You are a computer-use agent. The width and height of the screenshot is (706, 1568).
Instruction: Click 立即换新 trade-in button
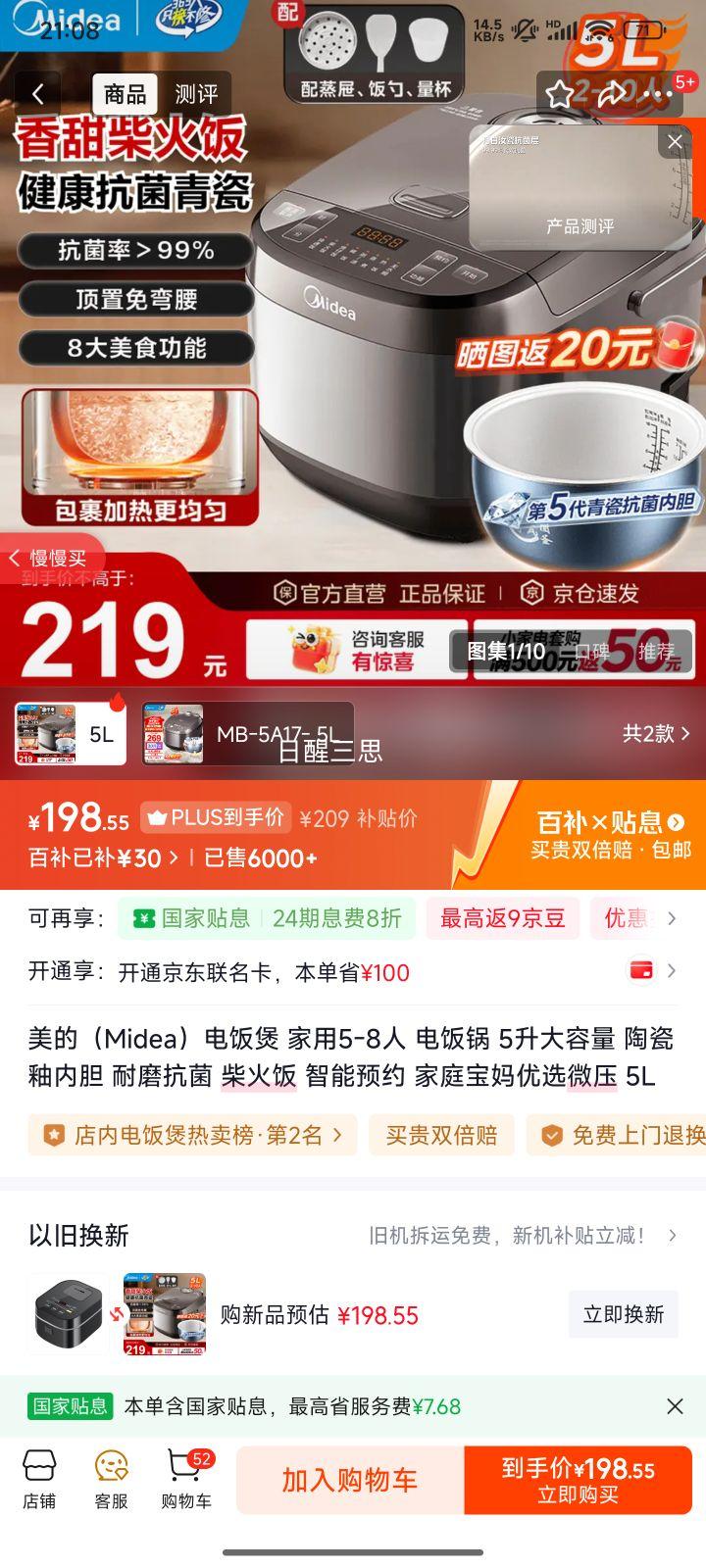[x=622, y=1315]
